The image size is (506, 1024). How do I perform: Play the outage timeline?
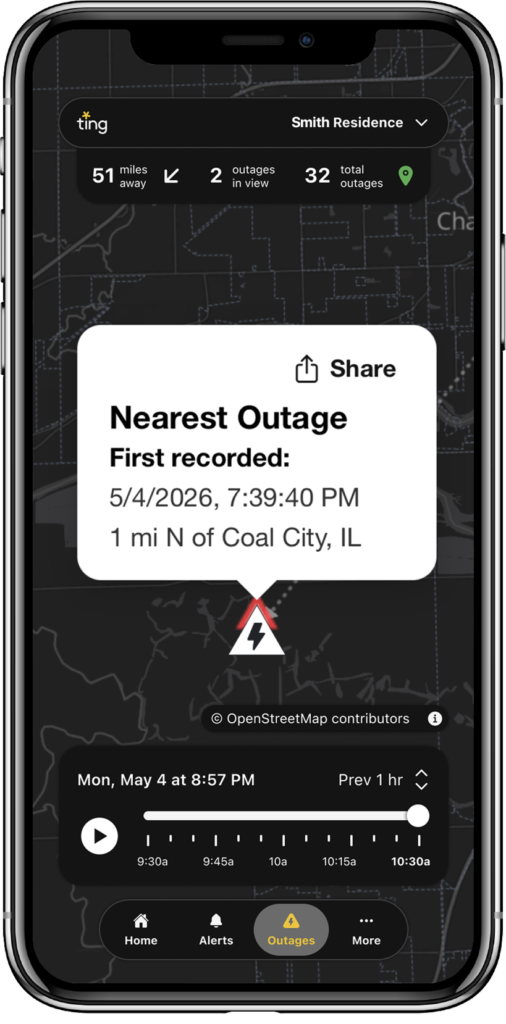tap(99, 836)
